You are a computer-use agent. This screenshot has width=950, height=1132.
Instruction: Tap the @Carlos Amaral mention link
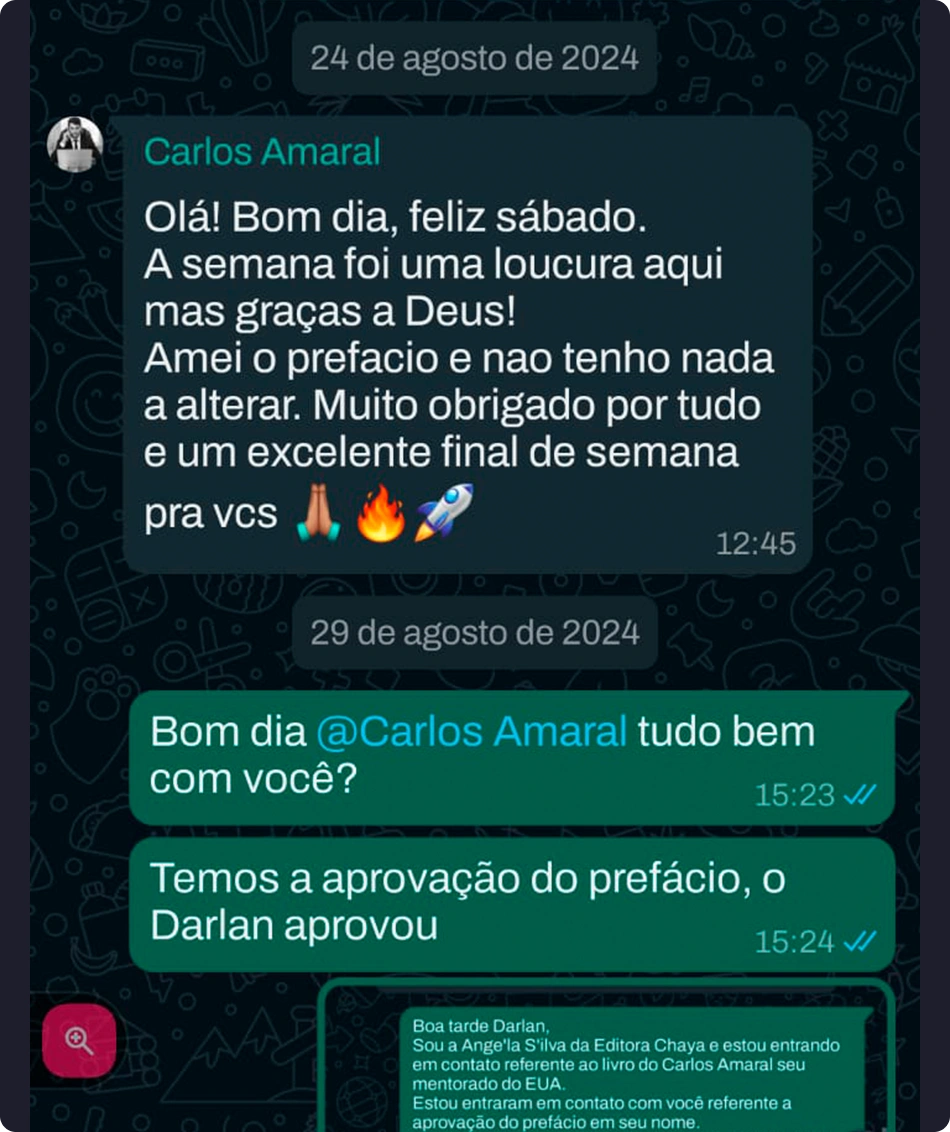point(471,731)
